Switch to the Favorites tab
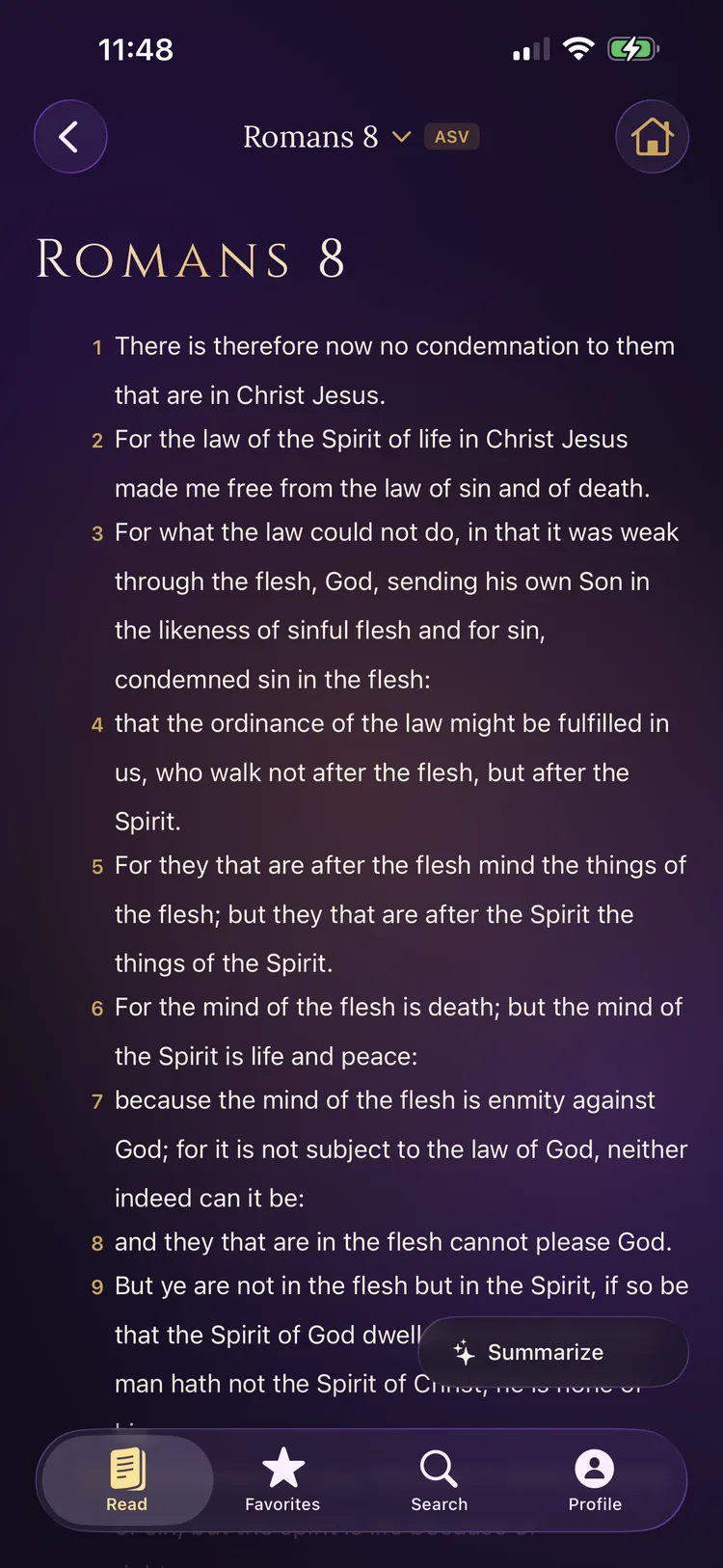The image size is (723, 1568). (282, 1480)
